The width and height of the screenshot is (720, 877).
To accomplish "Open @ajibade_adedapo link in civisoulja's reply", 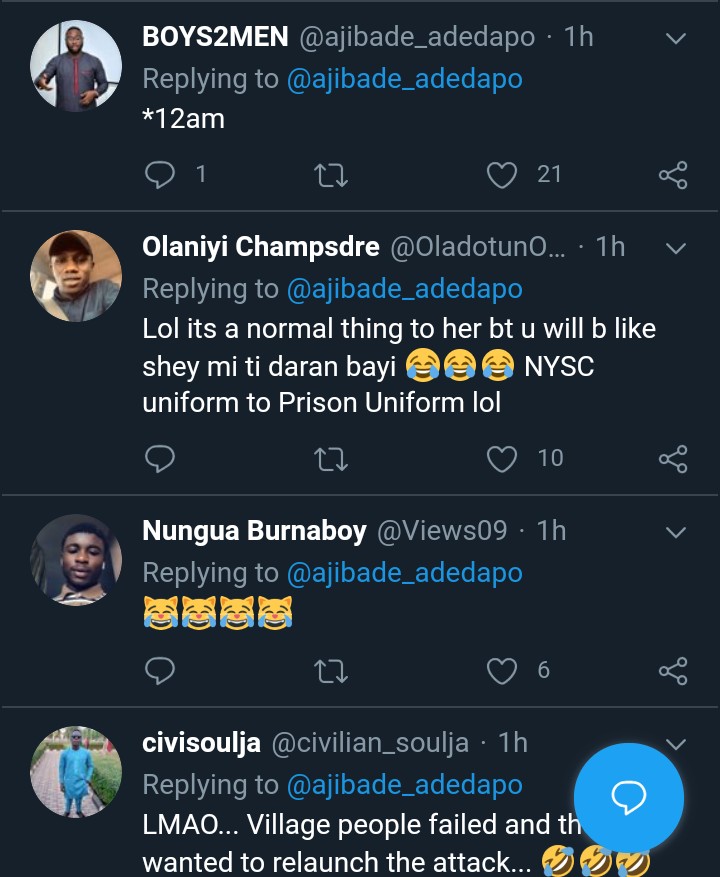I will [404, 785].
